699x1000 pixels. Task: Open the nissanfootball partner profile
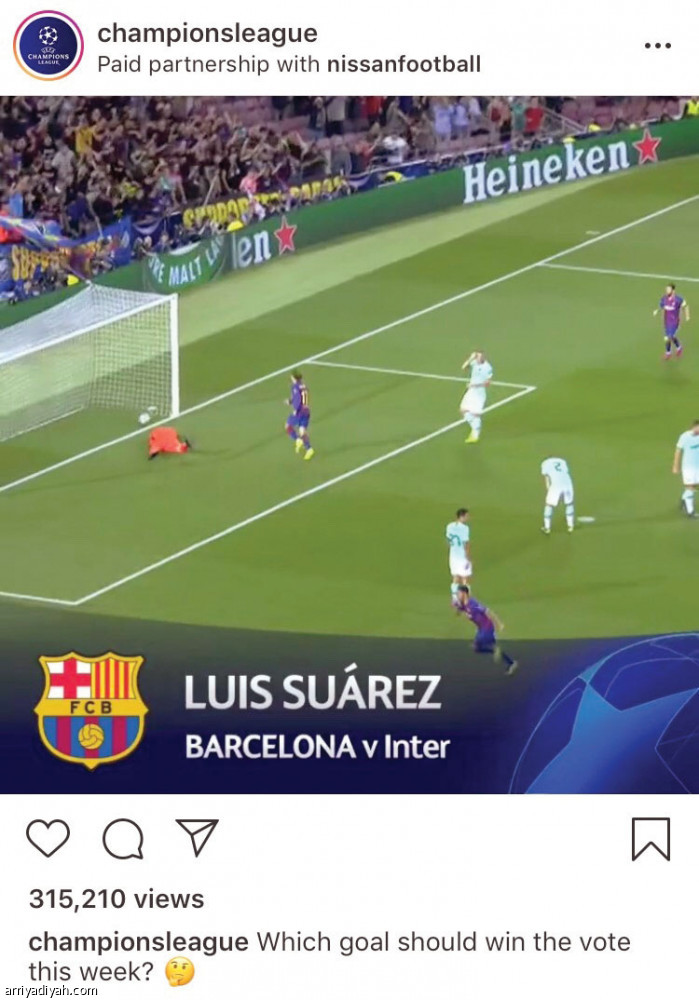coord(403,65)
